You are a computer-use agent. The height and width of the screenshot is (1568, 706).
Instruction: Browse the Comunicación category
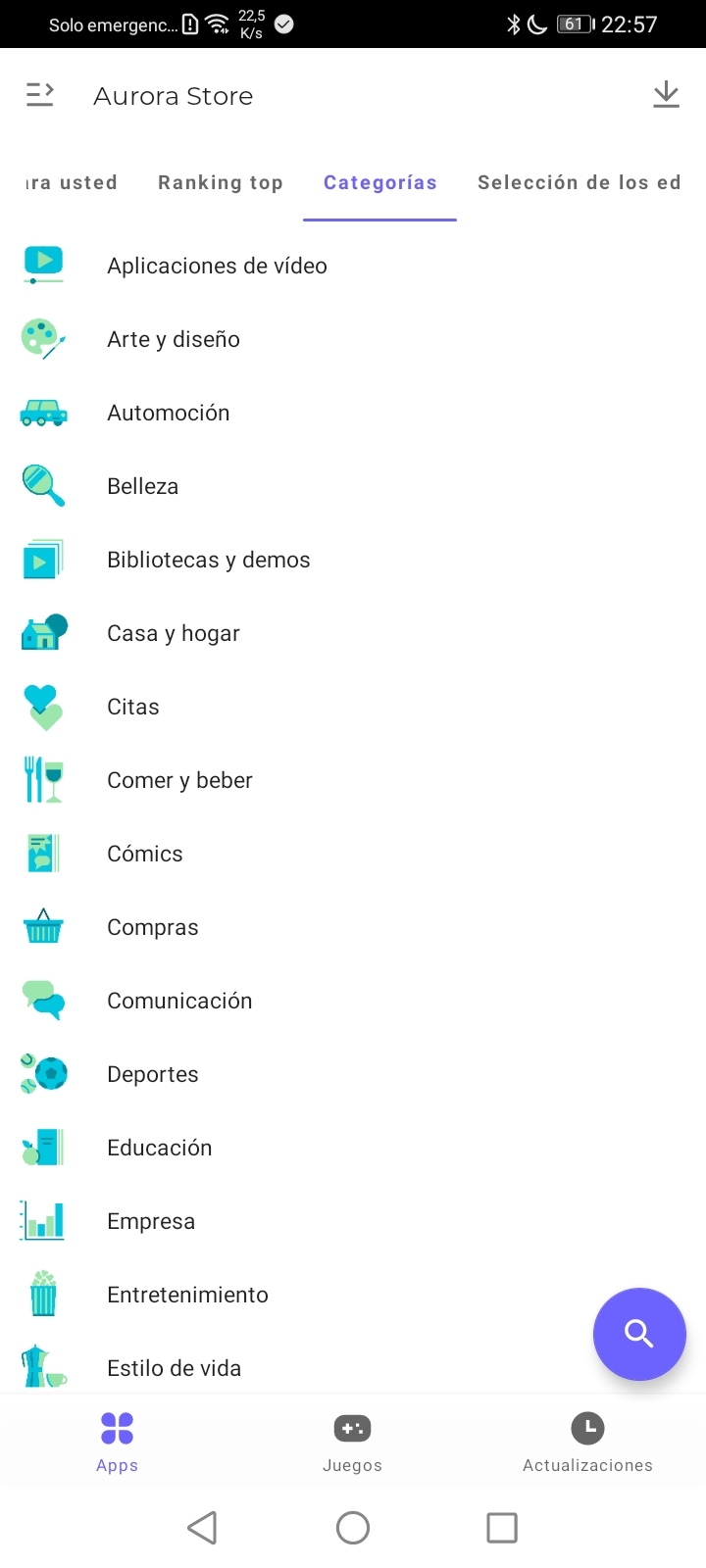click(x=179, y=1000)
